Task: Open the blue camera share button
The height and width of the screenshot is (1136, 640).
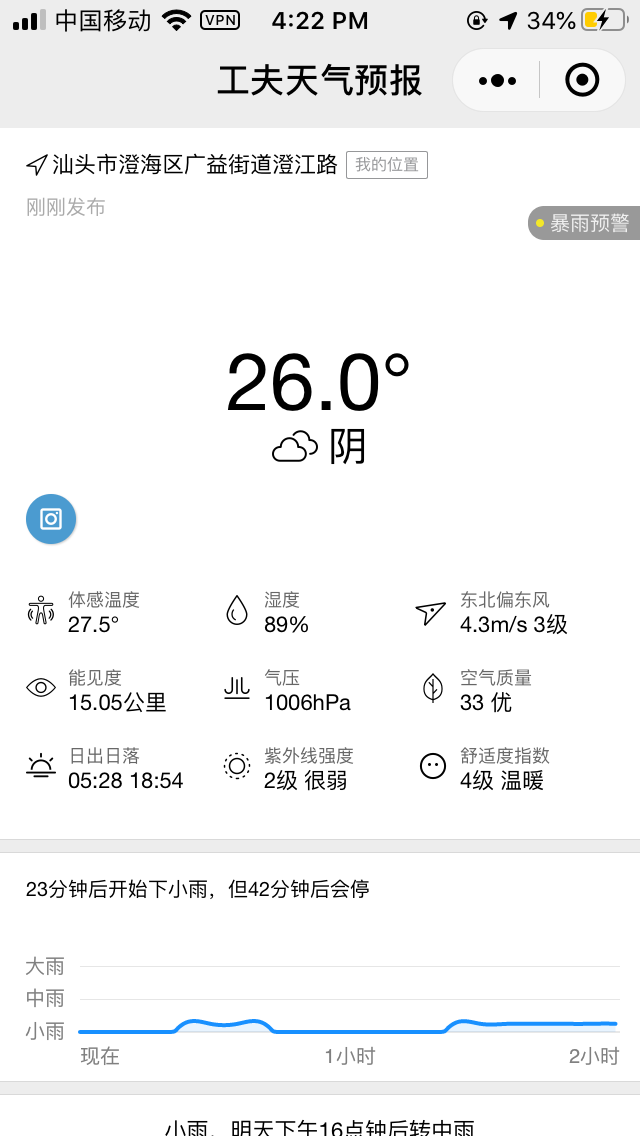Action: [x=51, y=519]
